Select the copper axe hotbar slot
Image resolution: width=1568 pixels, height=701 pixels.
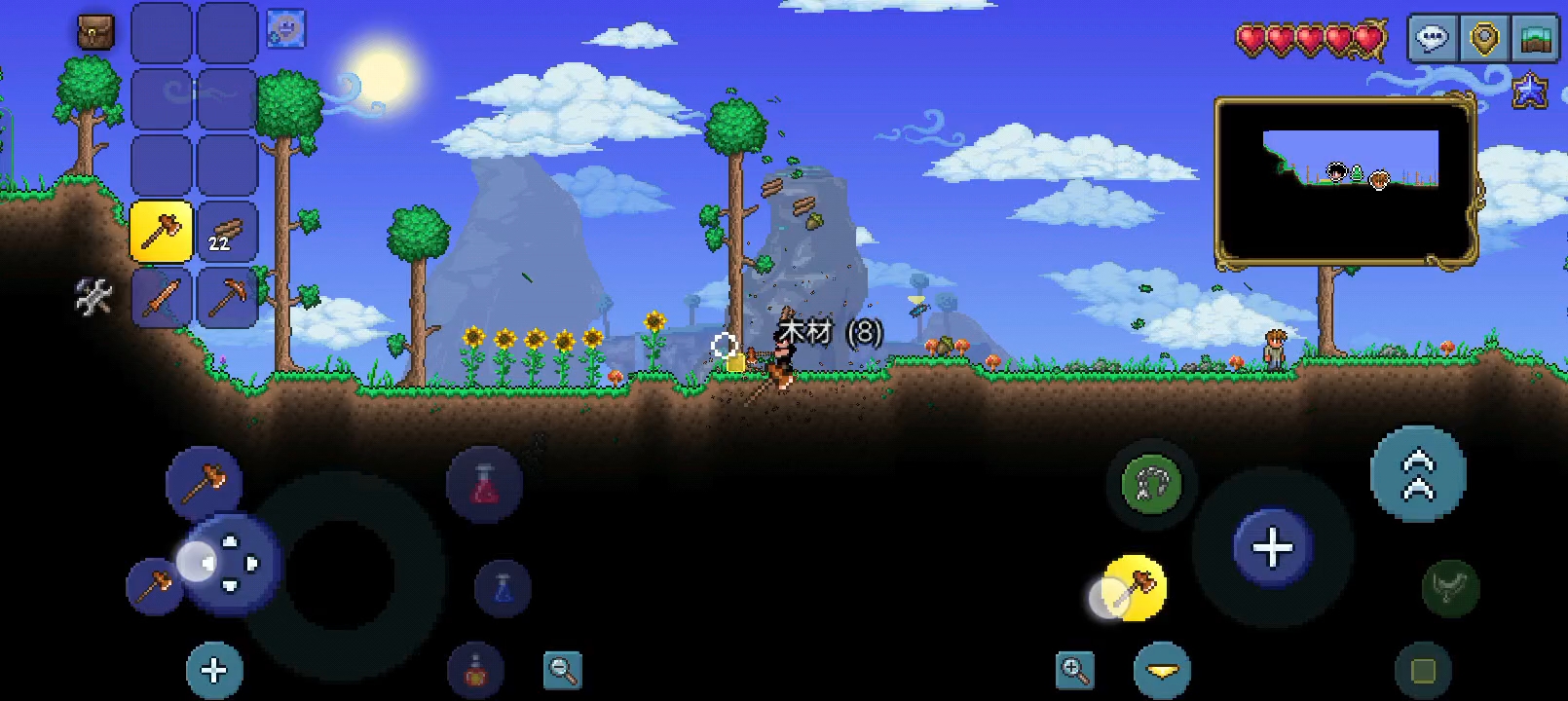(161, 232)
